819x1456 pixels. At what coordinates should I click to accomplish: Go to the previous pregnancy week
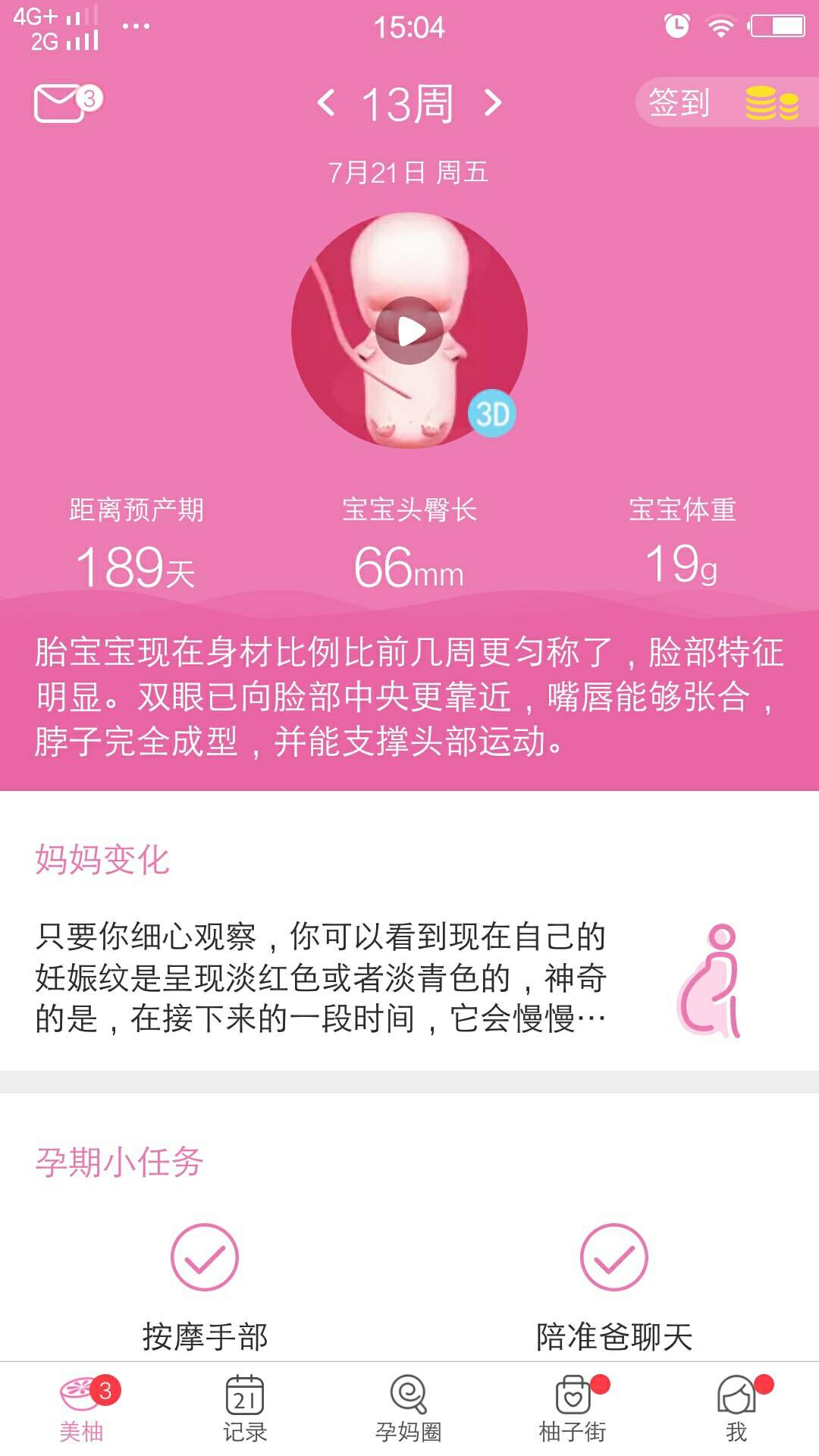[x=326, y=102]
